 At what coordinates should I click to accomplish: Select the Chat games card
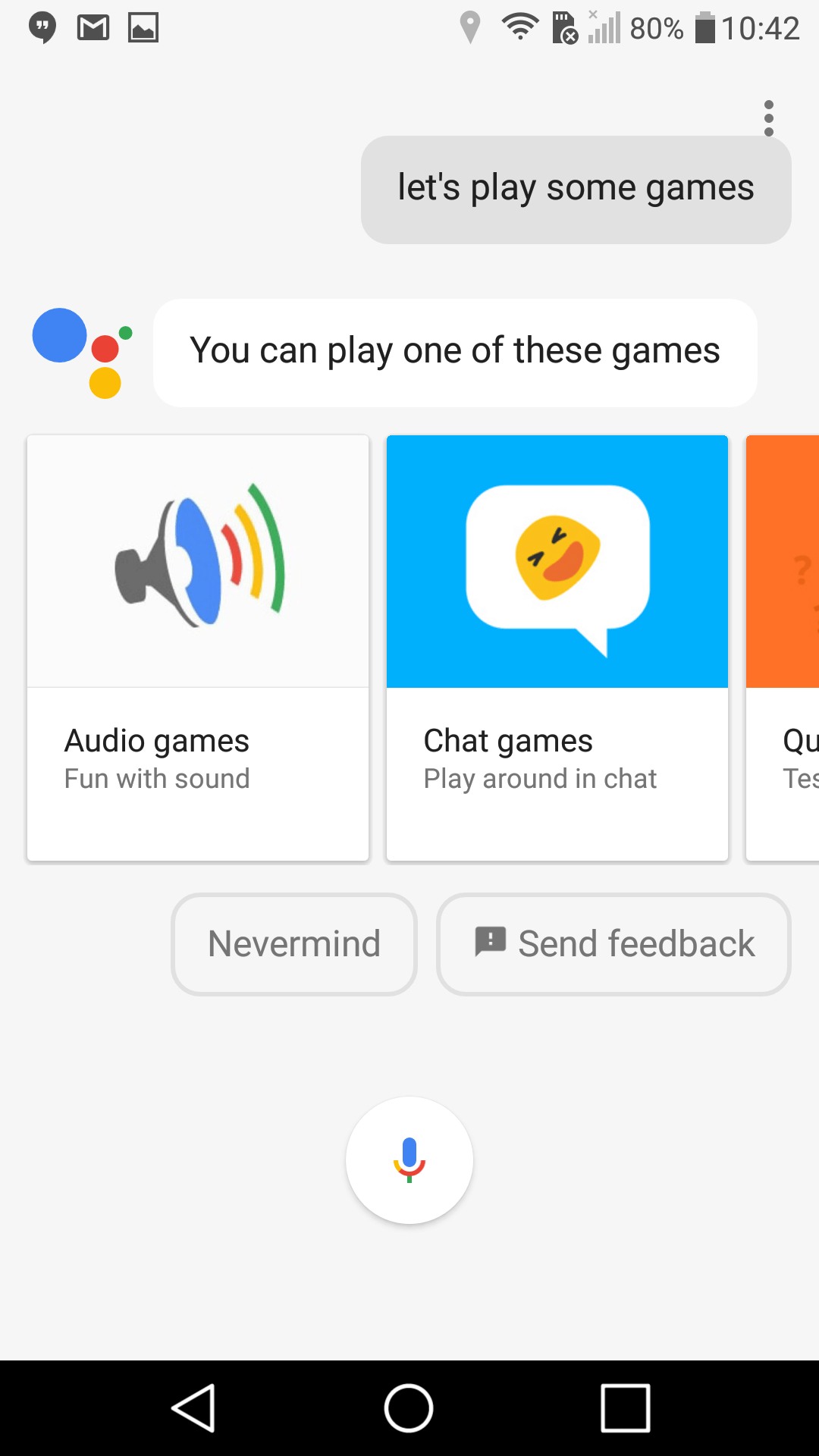click(x=557, y=648)
